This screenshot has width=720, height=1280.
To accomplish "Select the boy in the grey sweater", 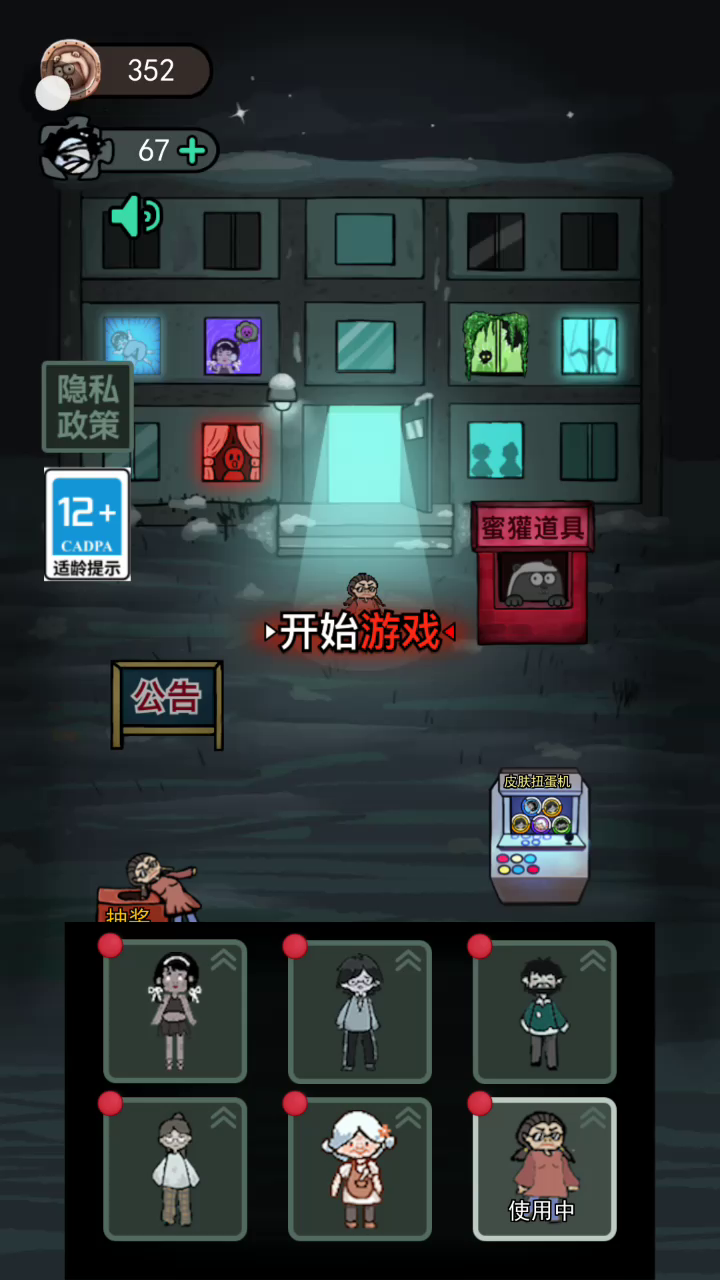I will click(360, 1011).
